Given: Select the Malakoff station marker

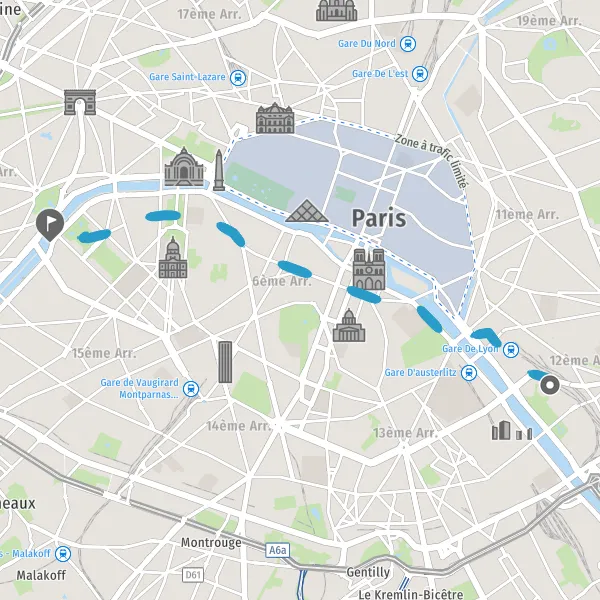Looking at the screenshot, I should pos(63,554).
